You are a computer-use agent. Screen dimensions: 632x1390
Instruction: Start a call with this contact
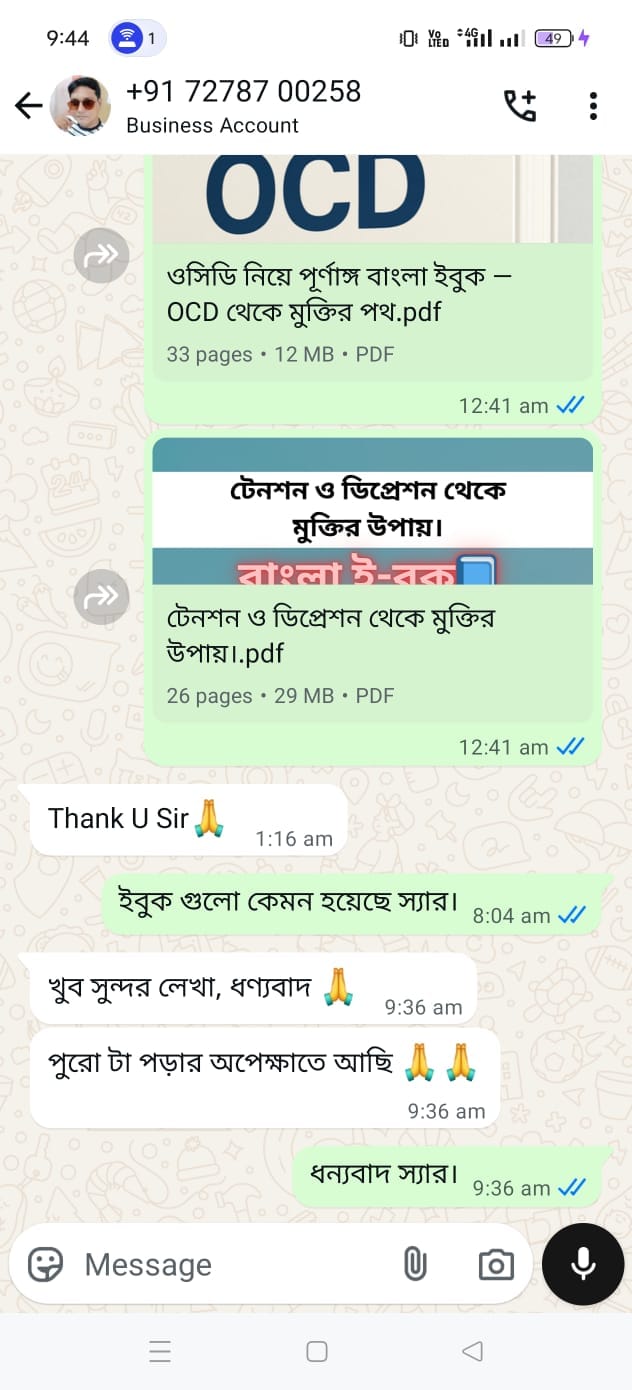point(520,106)
